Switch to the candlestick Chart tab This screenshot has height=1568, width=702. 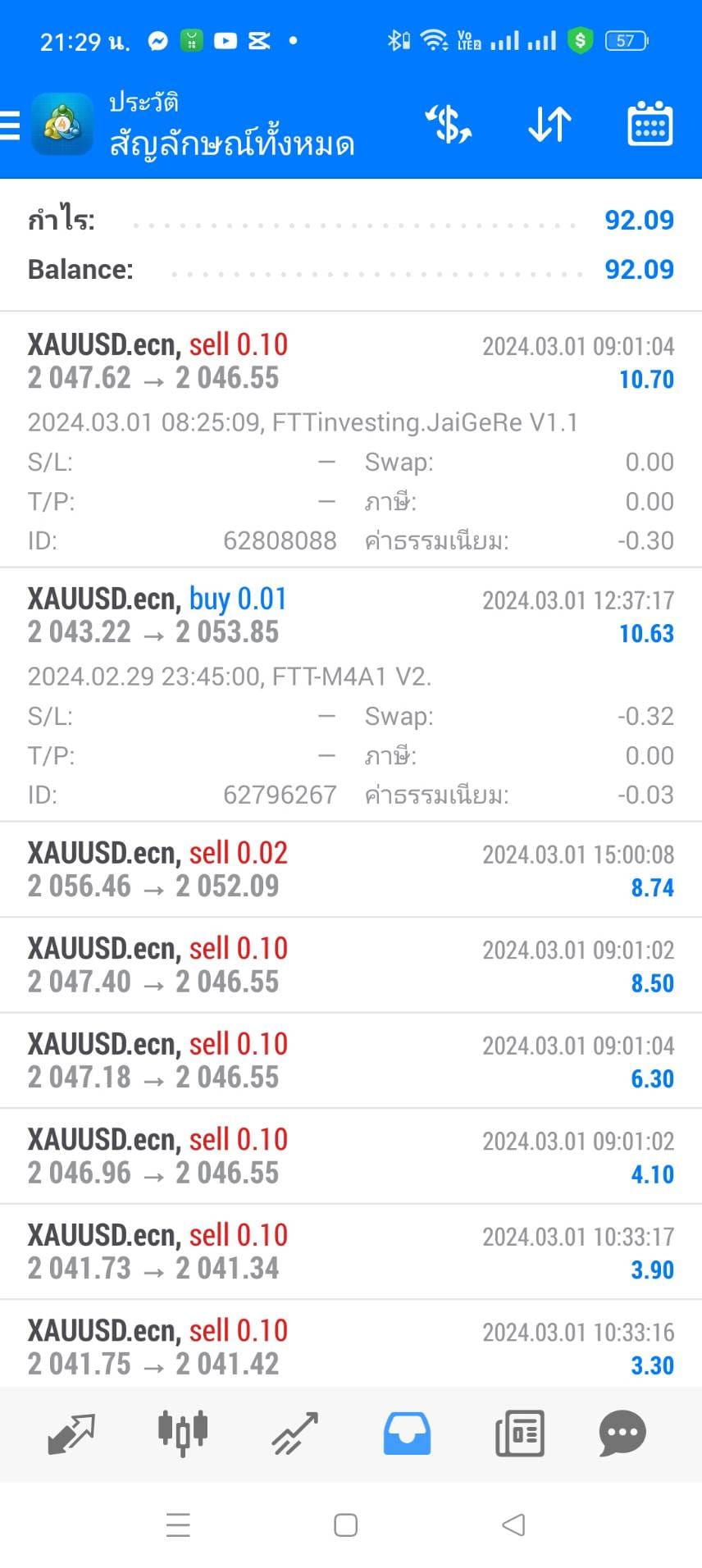(183, 1434)
